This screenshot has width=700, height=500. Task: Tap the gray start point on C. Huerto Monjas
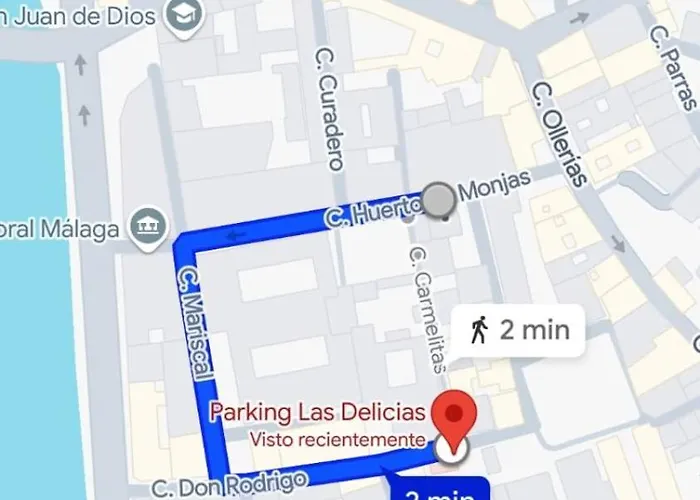(439, 200)
